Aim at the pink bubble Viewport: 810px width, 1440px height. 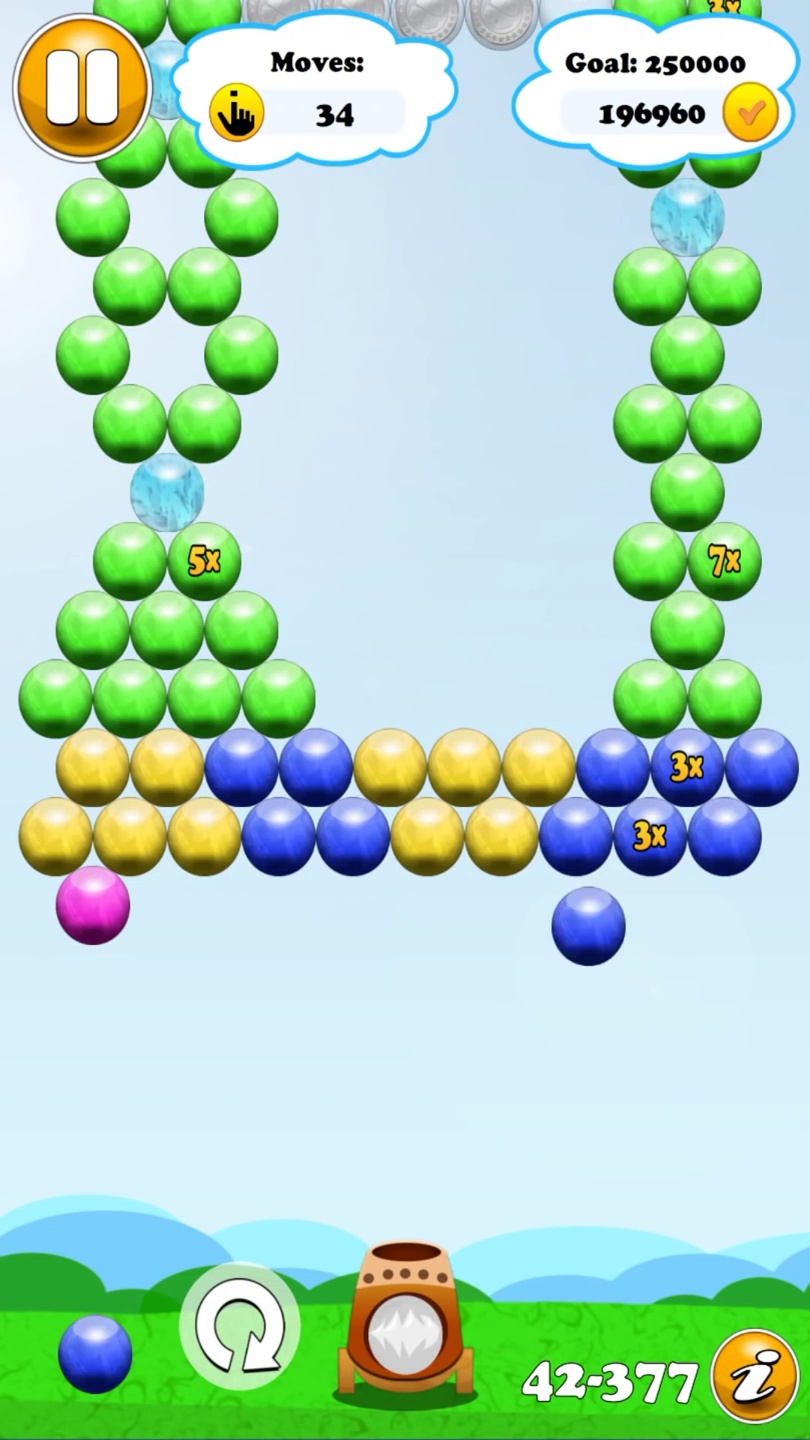[x=93, y=905]
